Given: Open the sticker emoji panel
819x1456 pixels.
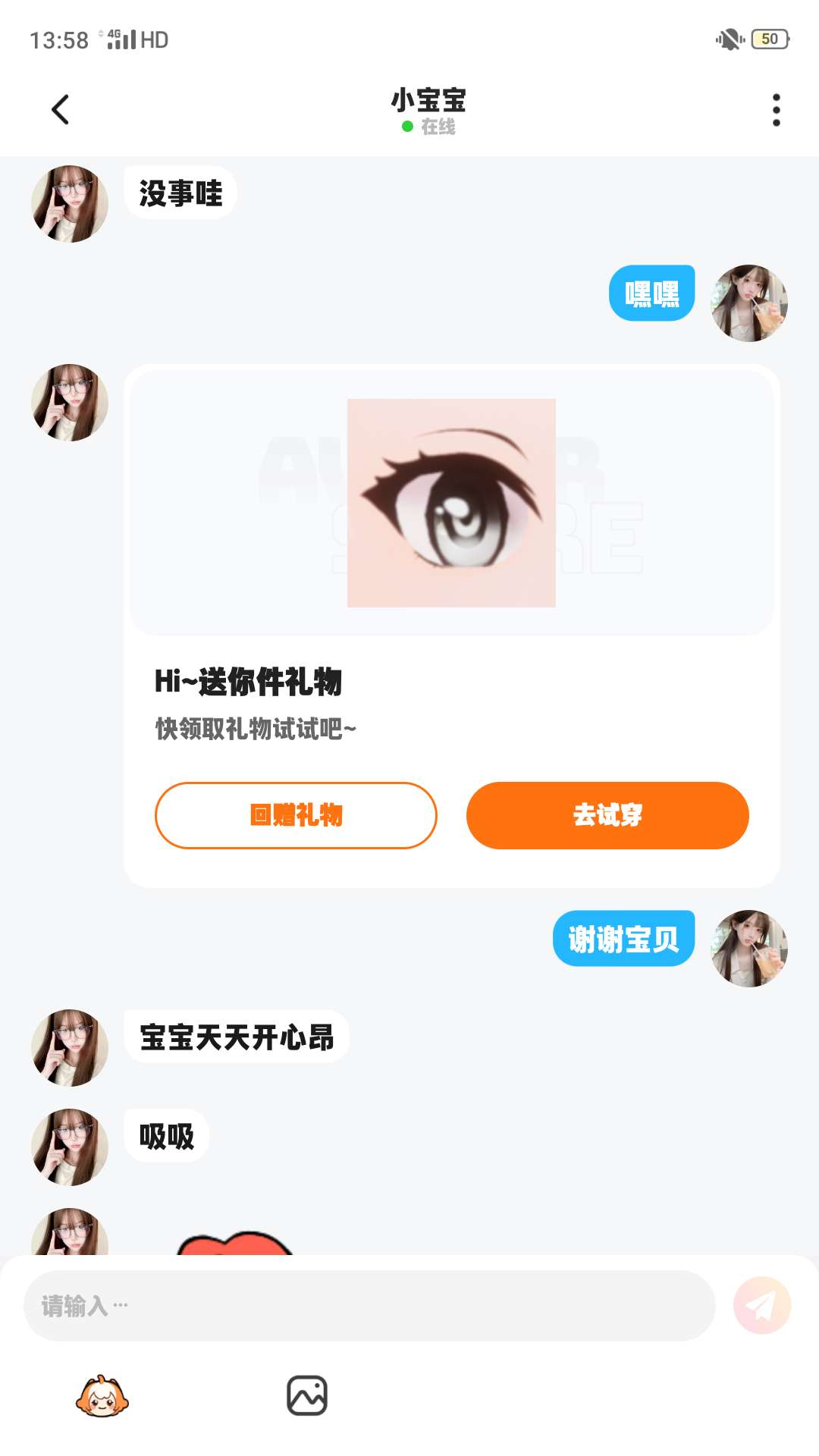Looking at the screenshot, I should tap(102, 1396).
